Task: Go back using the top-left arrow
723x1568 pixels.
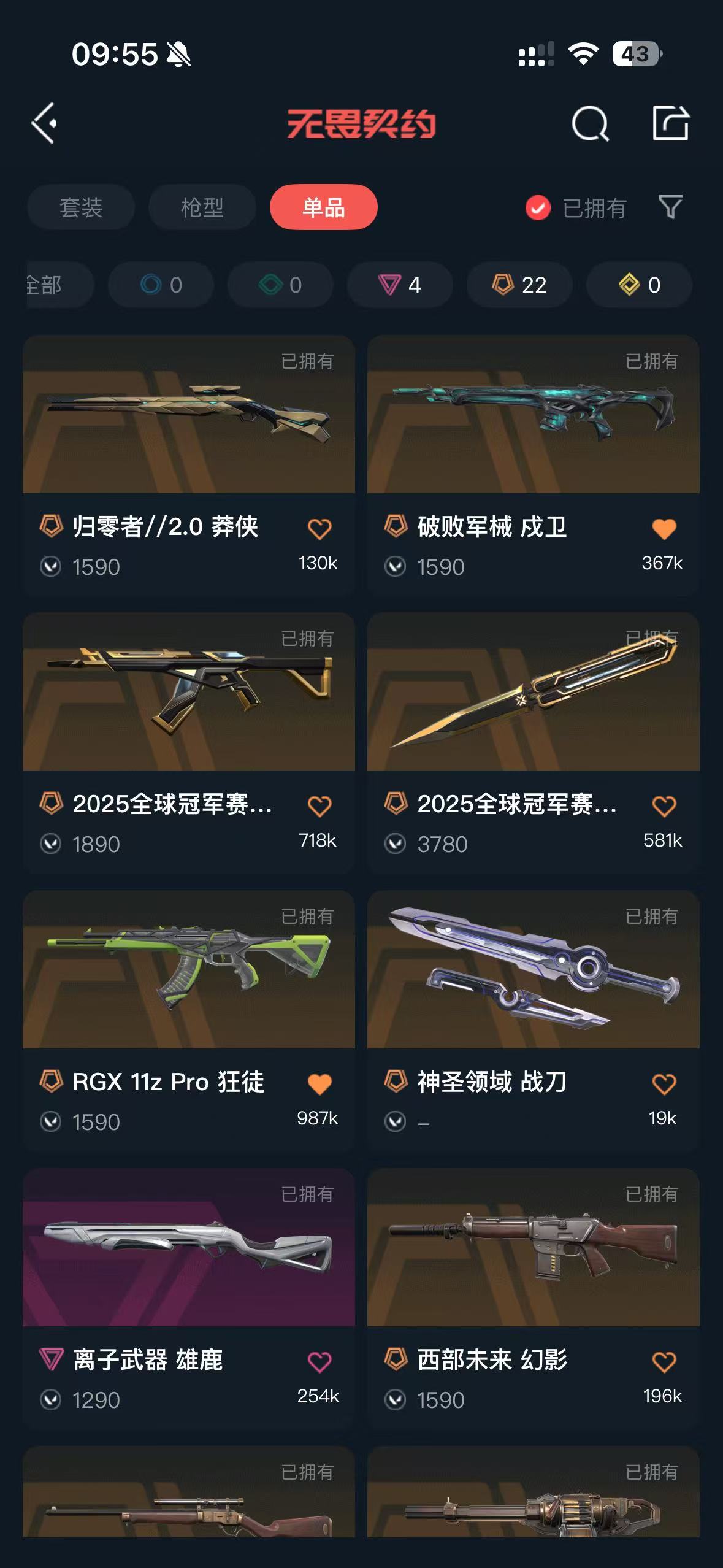Action: tap(44, 123)
